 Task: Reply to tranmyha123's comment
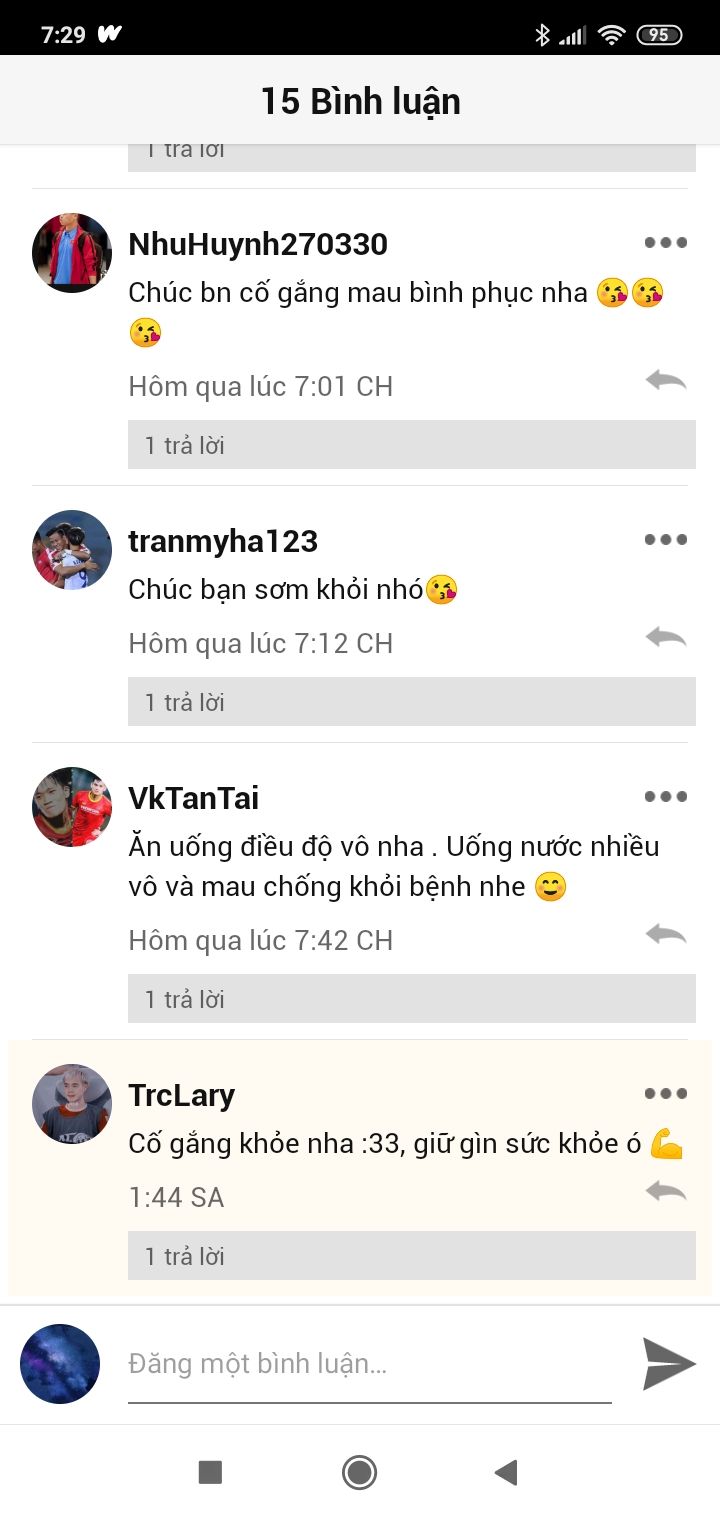pyautogui.click(x=666, y=637)
